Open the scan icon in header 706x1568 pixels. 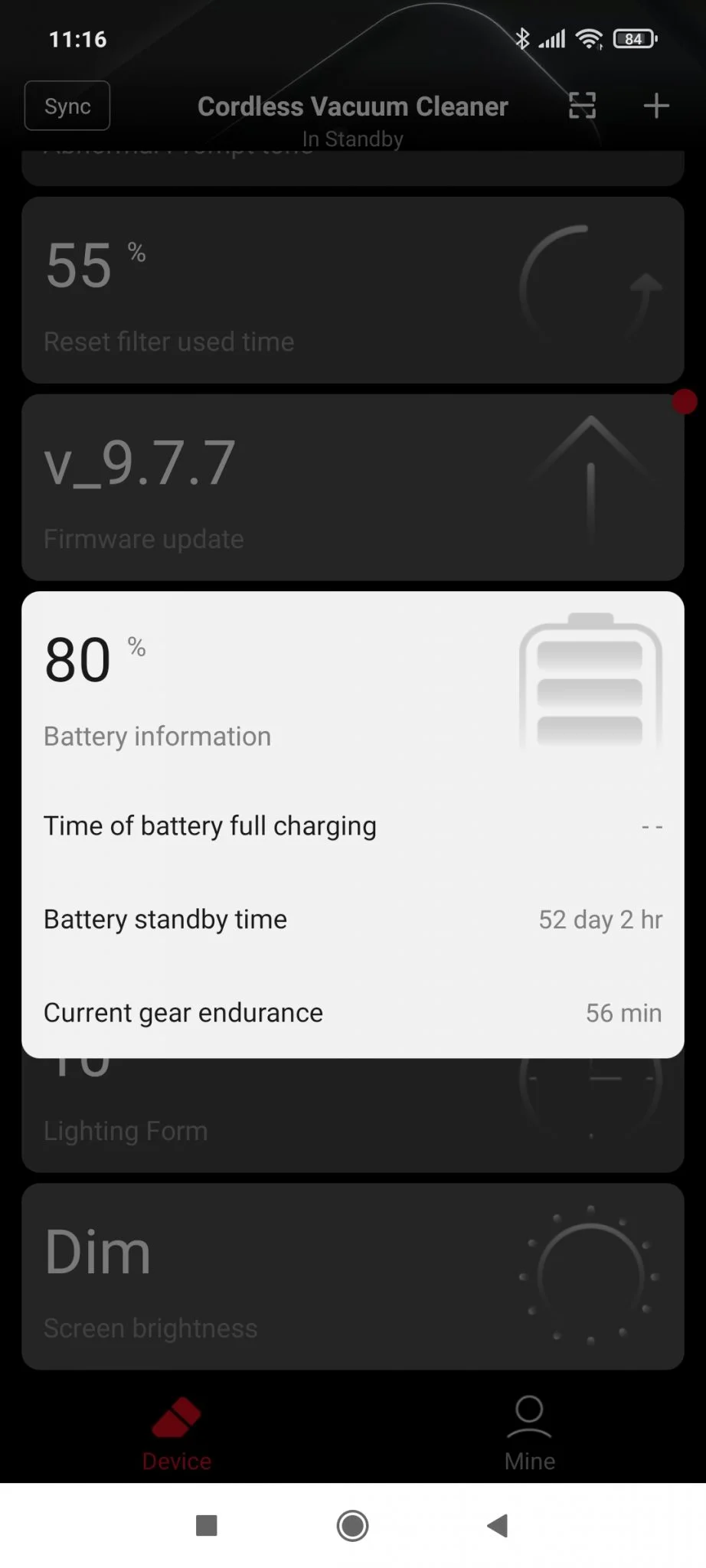point(582,106)
